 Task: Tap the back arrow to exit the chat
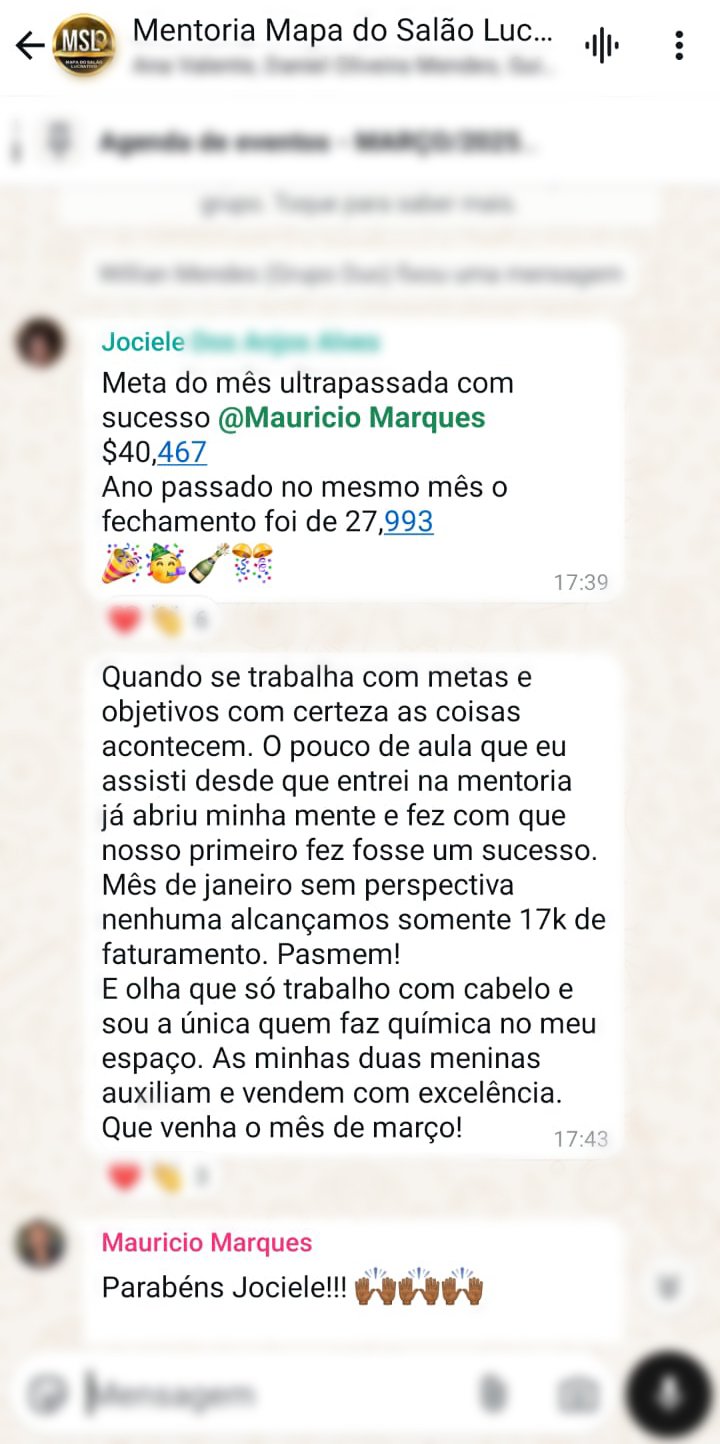[x=28, y=45]
